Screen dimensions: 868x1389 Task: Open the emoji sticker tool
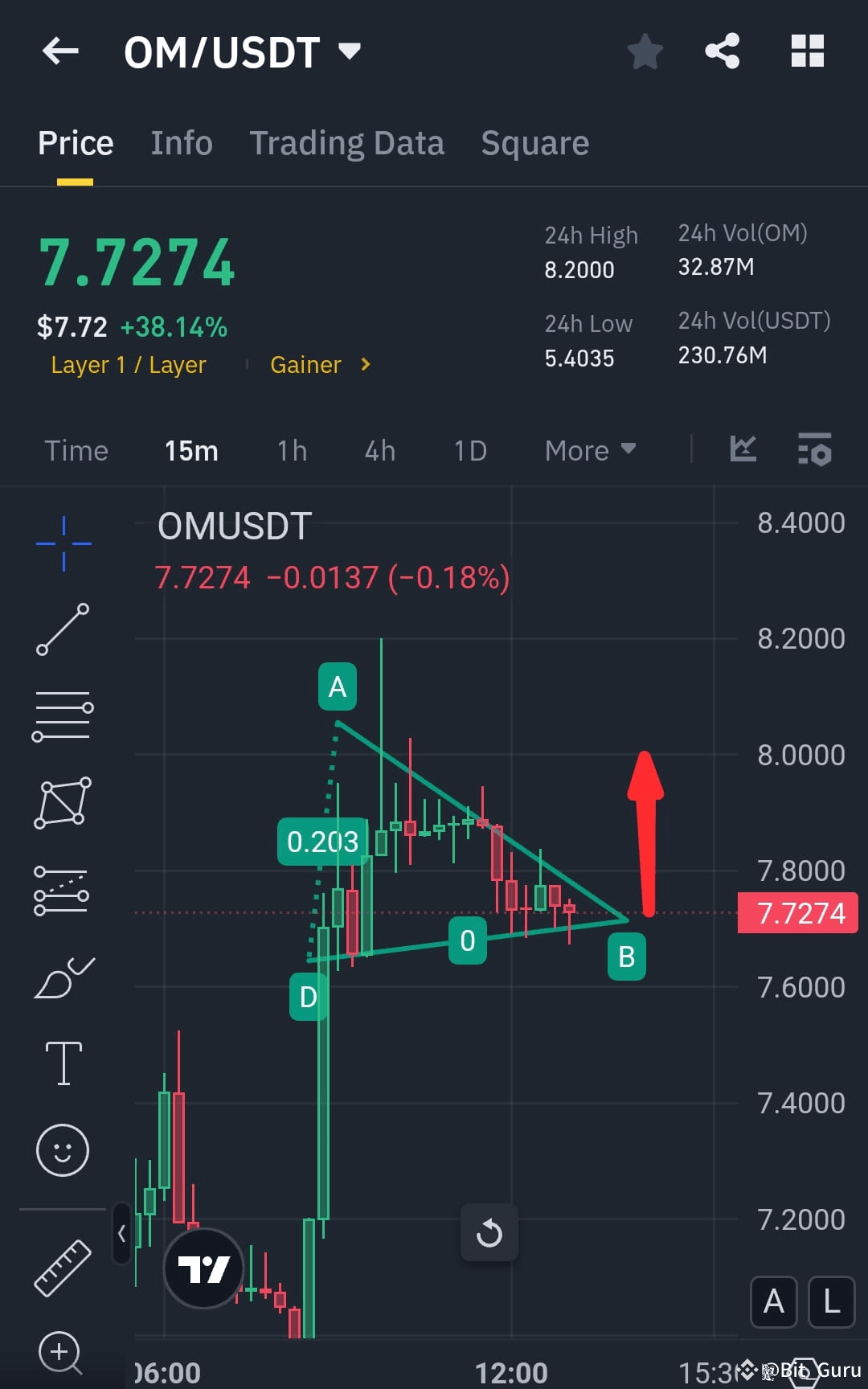tap(63, 1149)
